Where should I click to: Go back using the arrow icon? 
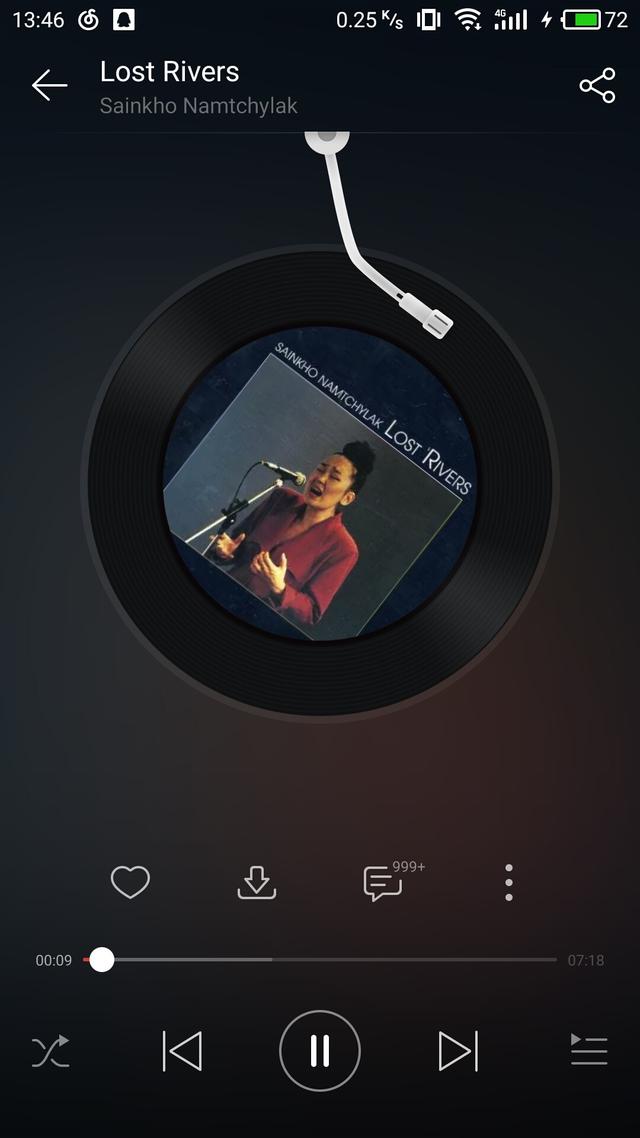tap(49, 86)
